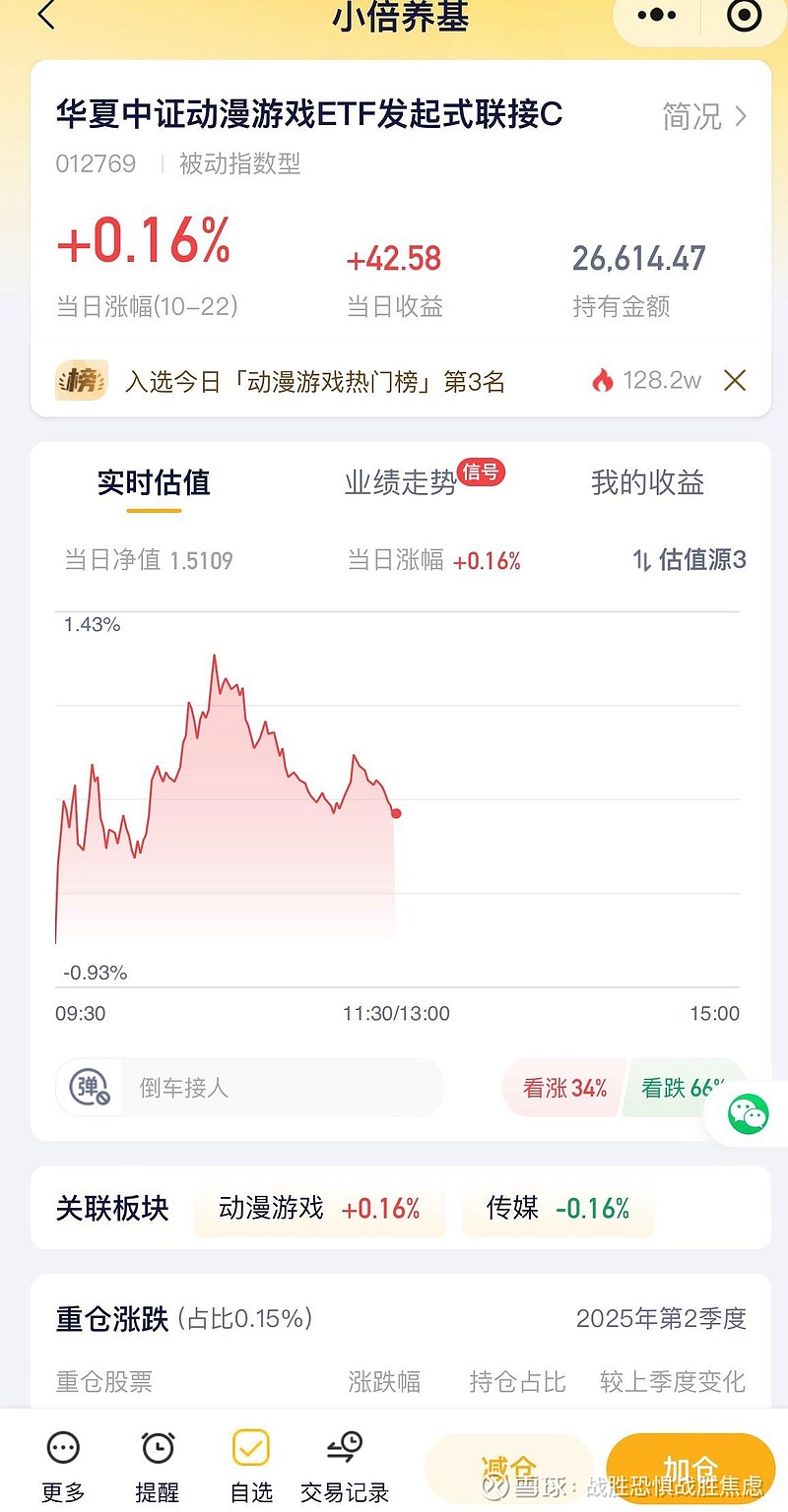Dismiss the 动漫游戏热门榜 banner
This screenshot has height=1512, width=788.
735,380
